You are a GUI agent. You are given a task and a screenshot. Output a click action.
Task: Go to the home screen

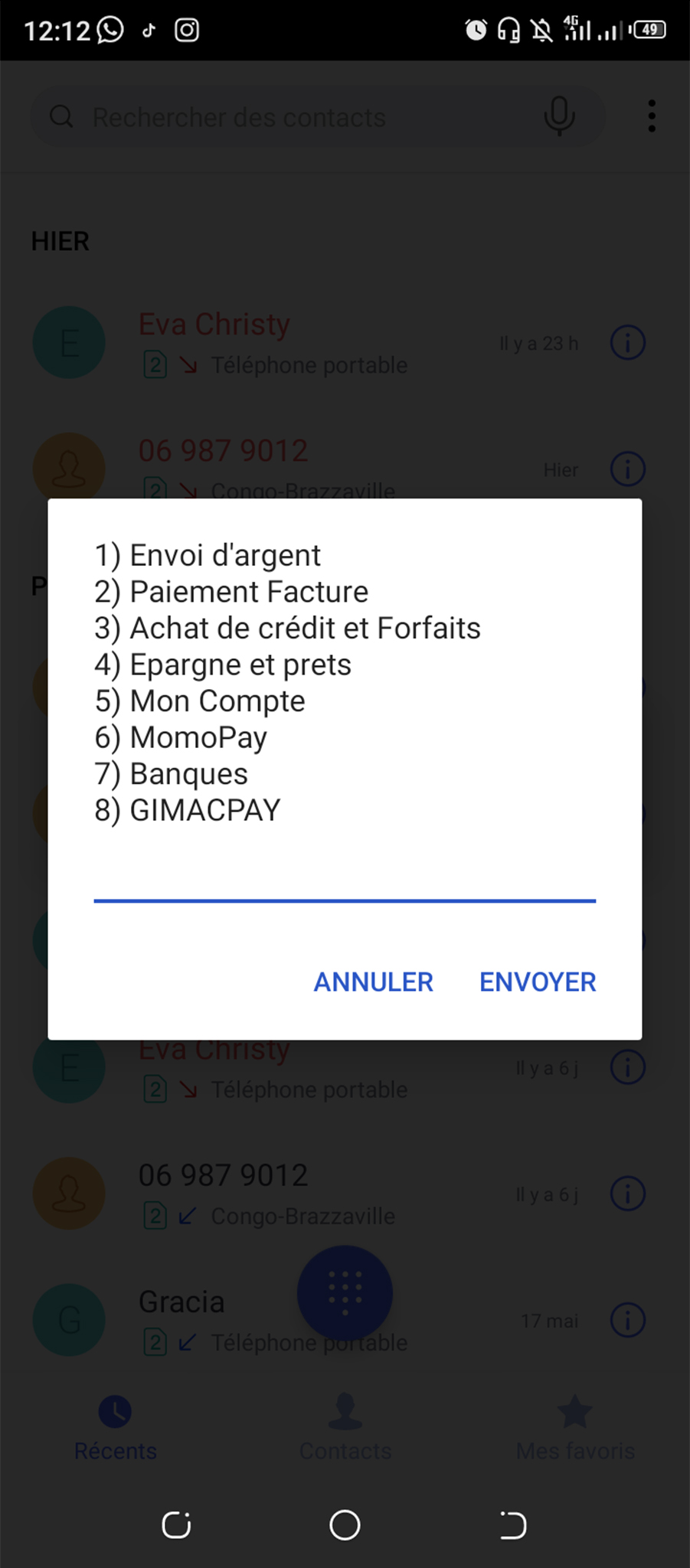click(345, 1524)
